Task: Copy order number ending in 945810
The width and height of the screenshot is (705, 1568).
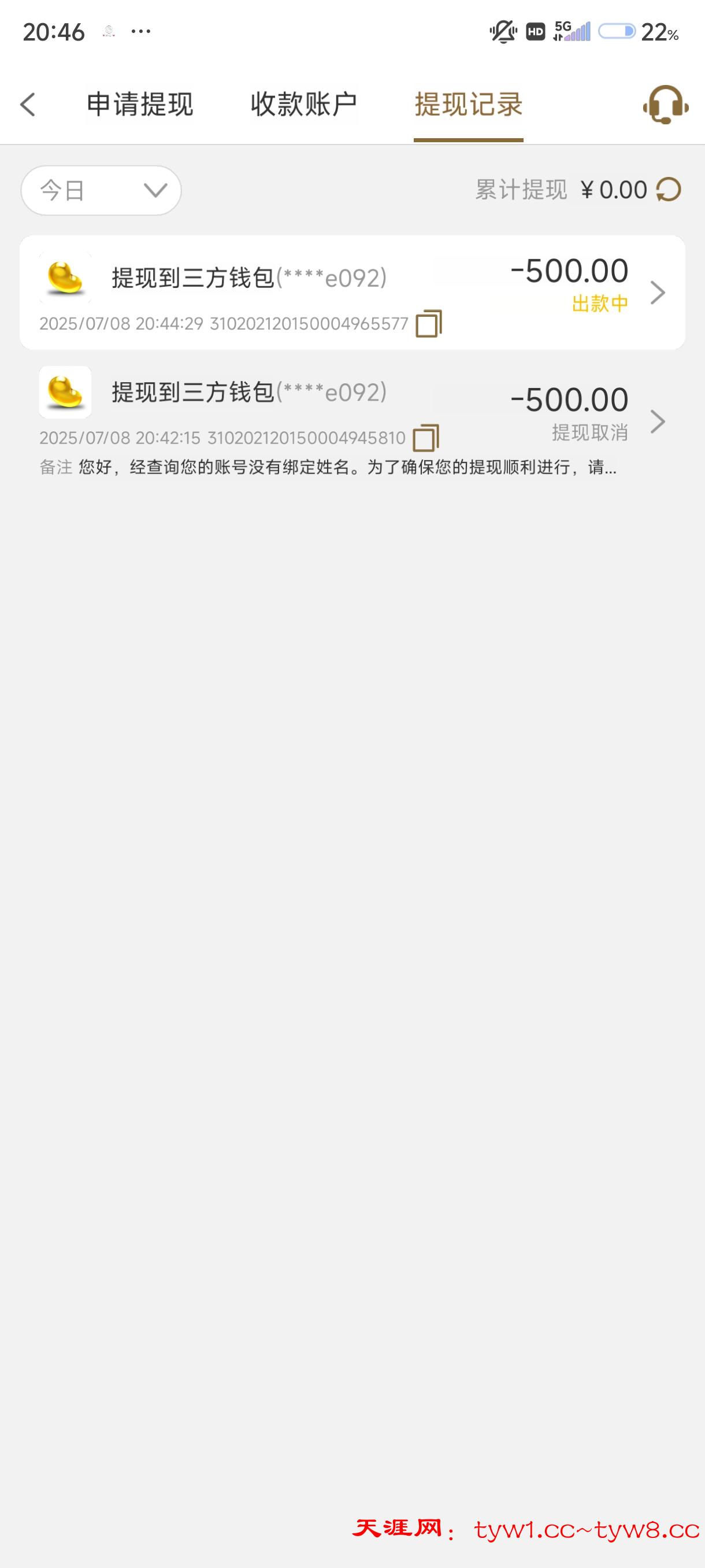Action: [x=426, y=438]
